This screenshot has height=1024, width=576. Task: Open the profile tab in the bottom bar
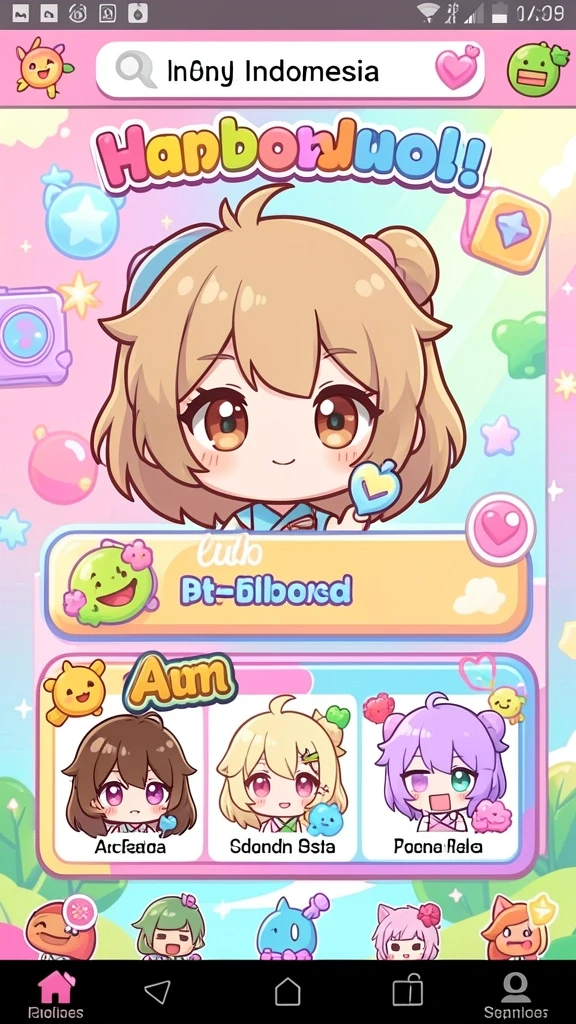click(515, 993)
